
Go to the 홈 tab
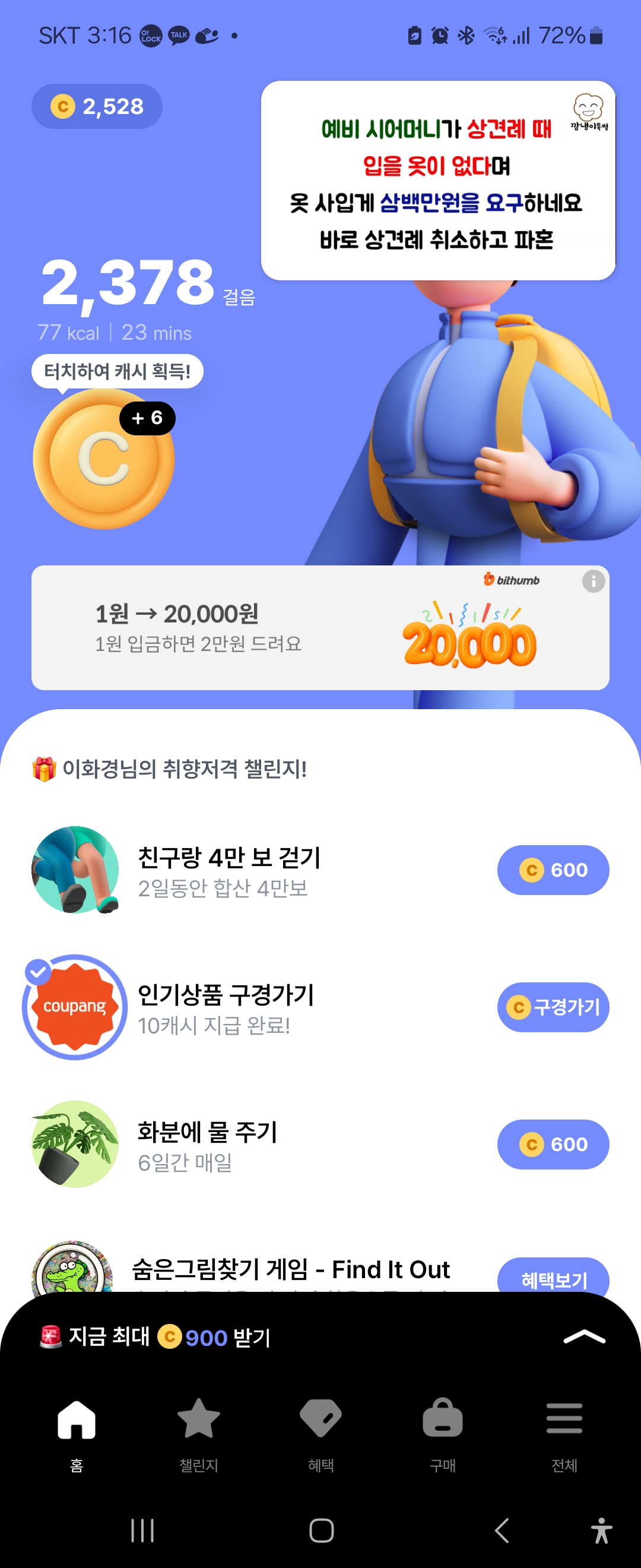click(x=77, y=1434)
